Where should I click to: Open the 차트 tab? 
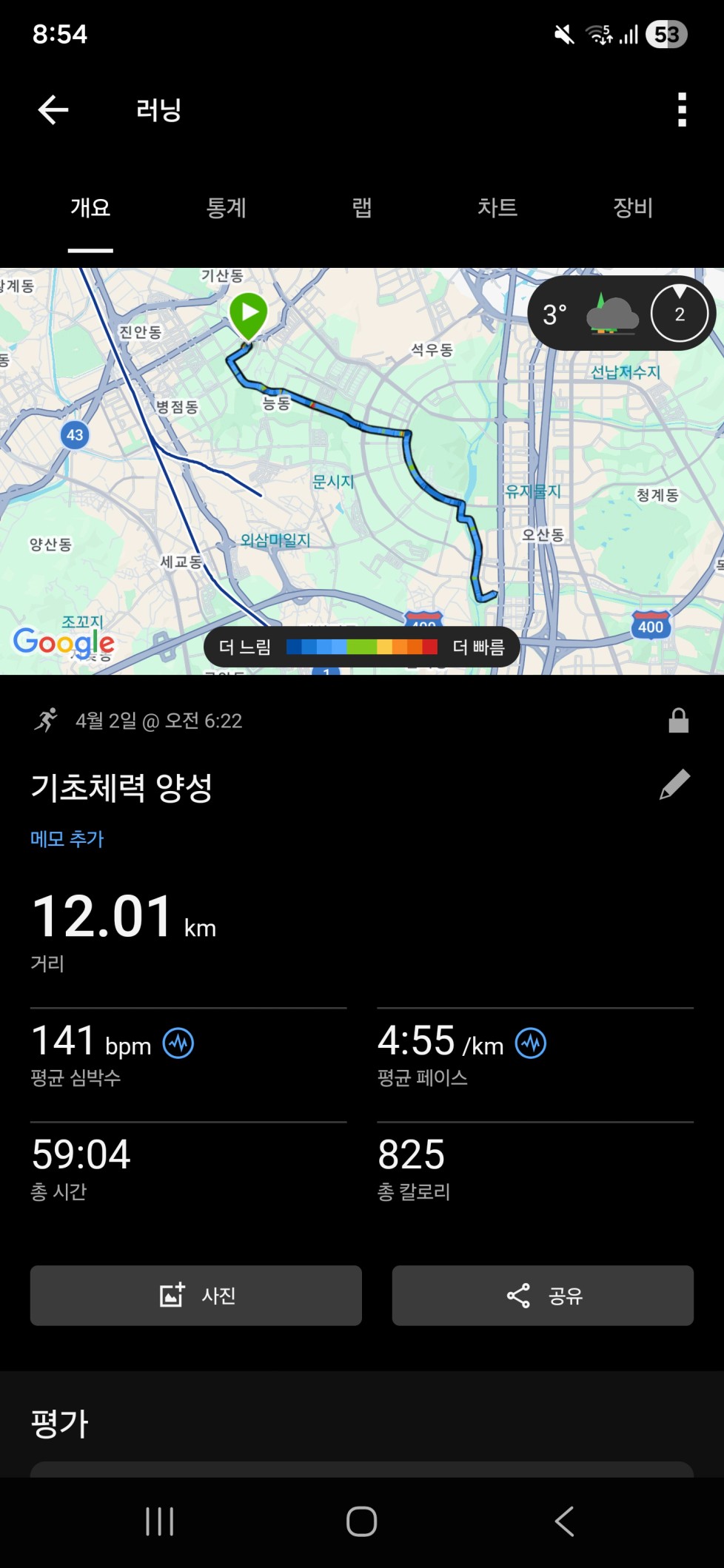pyautogui.click(x=497, y=208)
